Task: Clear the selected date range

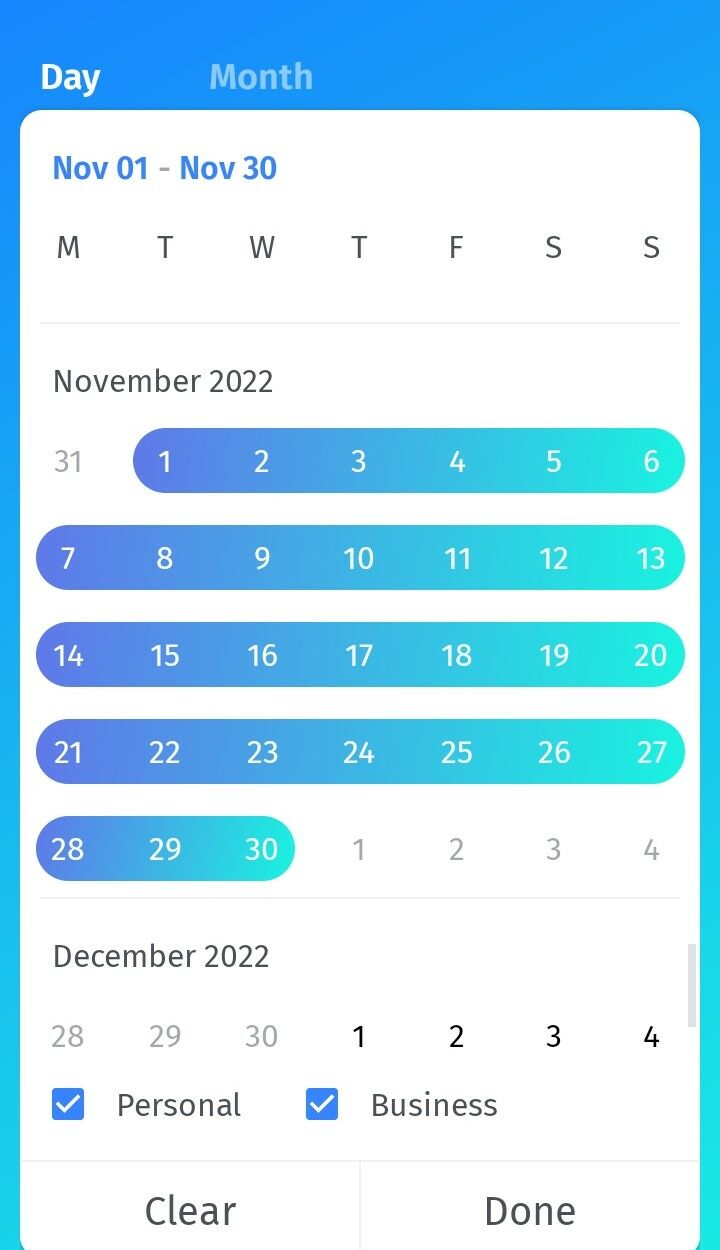Action: click(x=190, y=1211)
